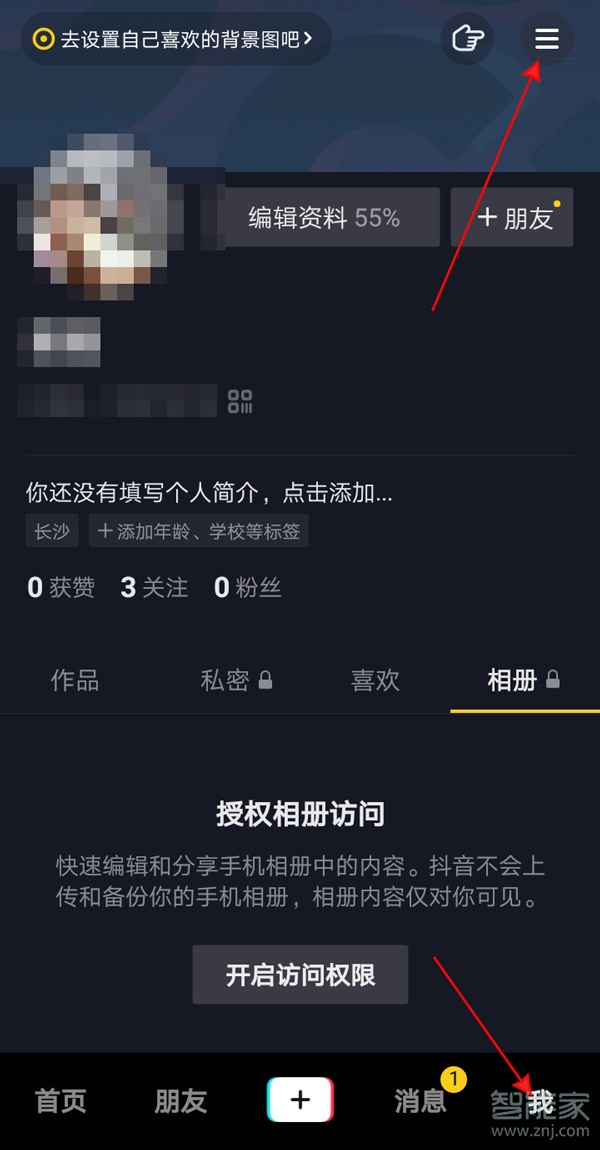Go to the 首页 home tab

click(x=61, y=1101)
